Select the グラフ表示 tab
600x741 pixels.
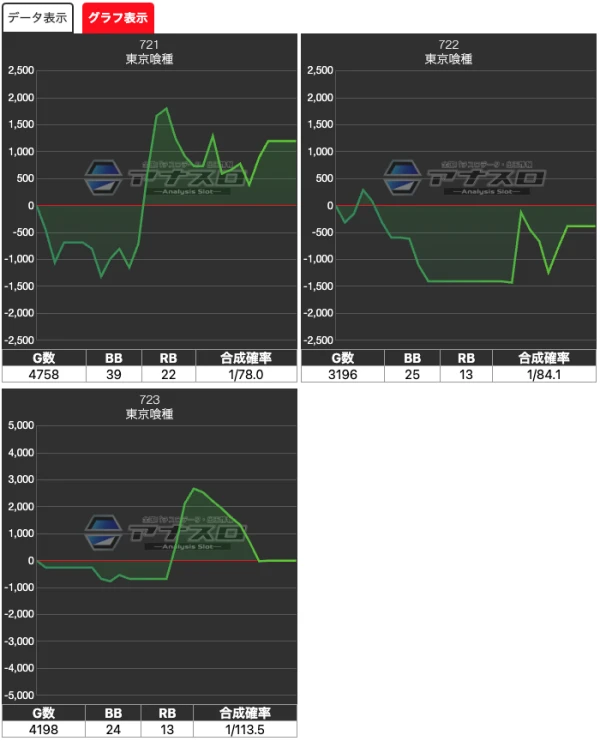click(x=117, y=17)
